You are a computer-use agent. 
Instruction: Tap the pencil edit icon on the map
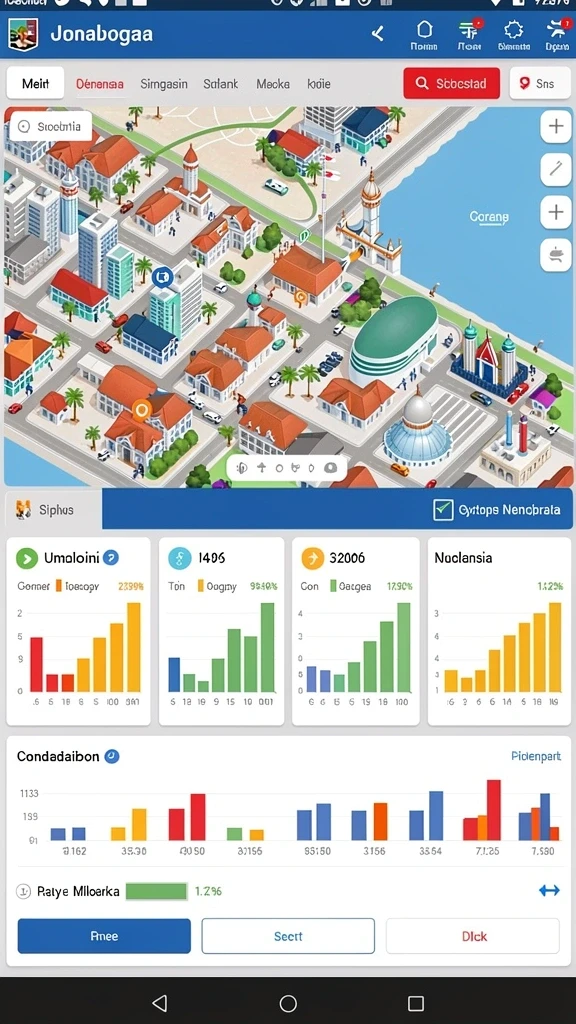click(556, 169)
